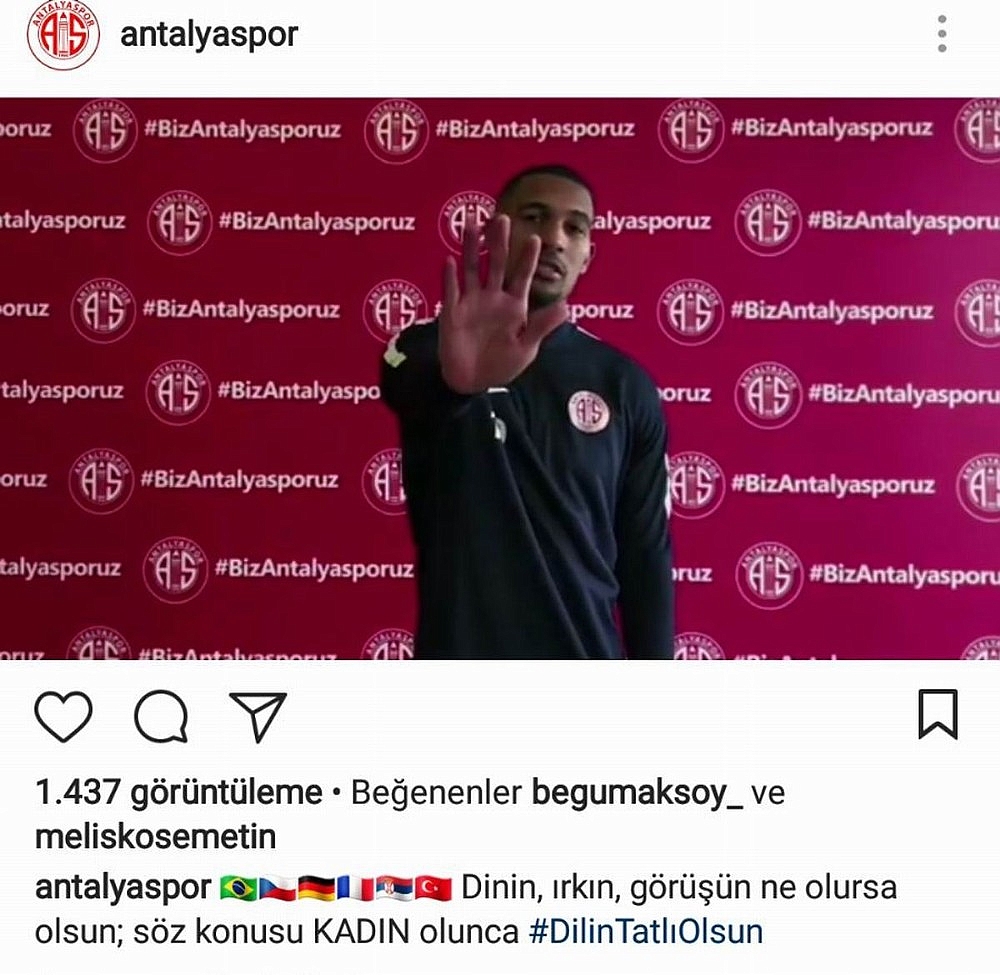The height and width of the screenshot is (975, 1000).
Task: Tap antalyaspor username in the caption
Action: (x=122, y=887)
